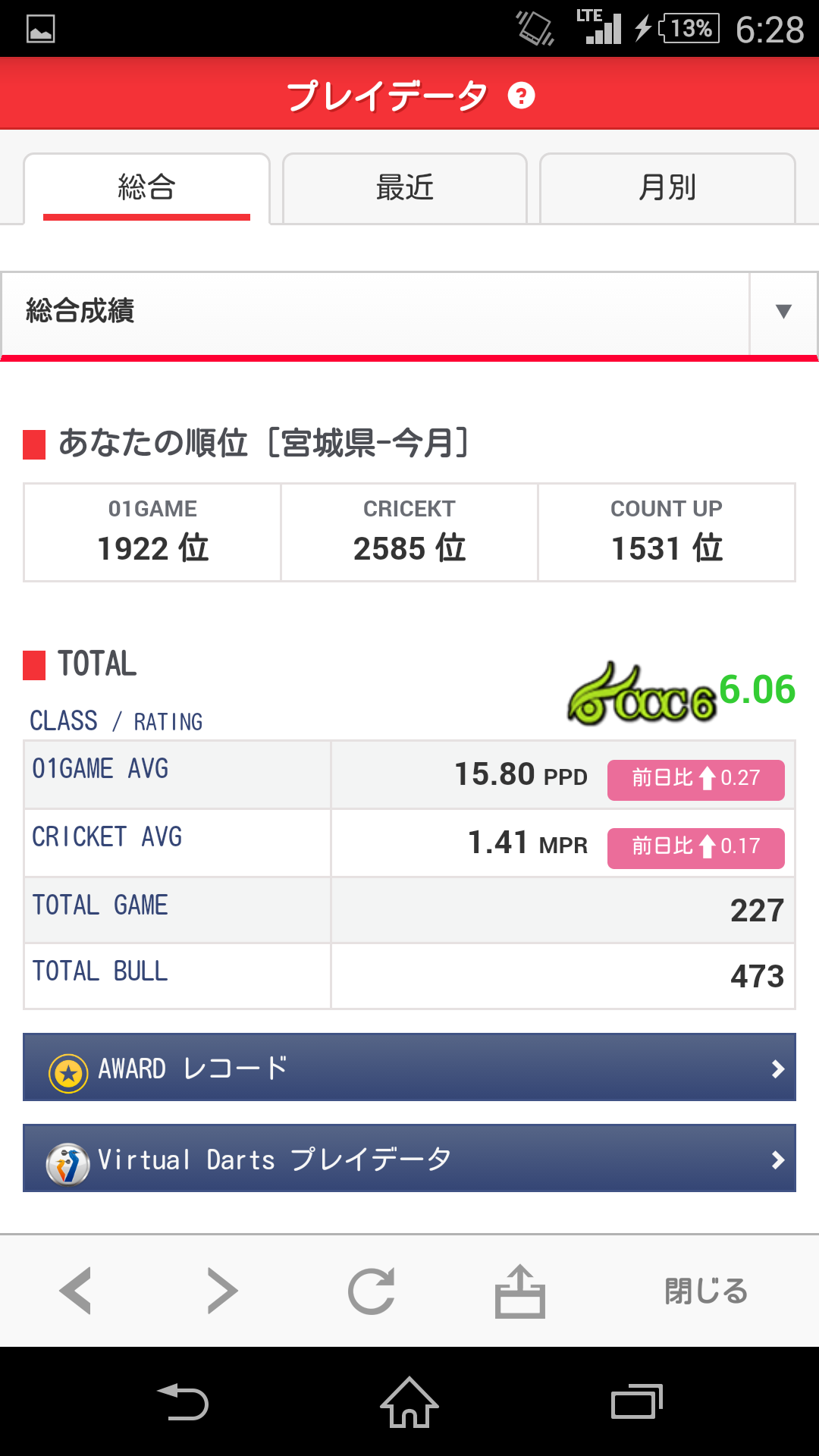Open the help question mark icon

click(521, 96)
